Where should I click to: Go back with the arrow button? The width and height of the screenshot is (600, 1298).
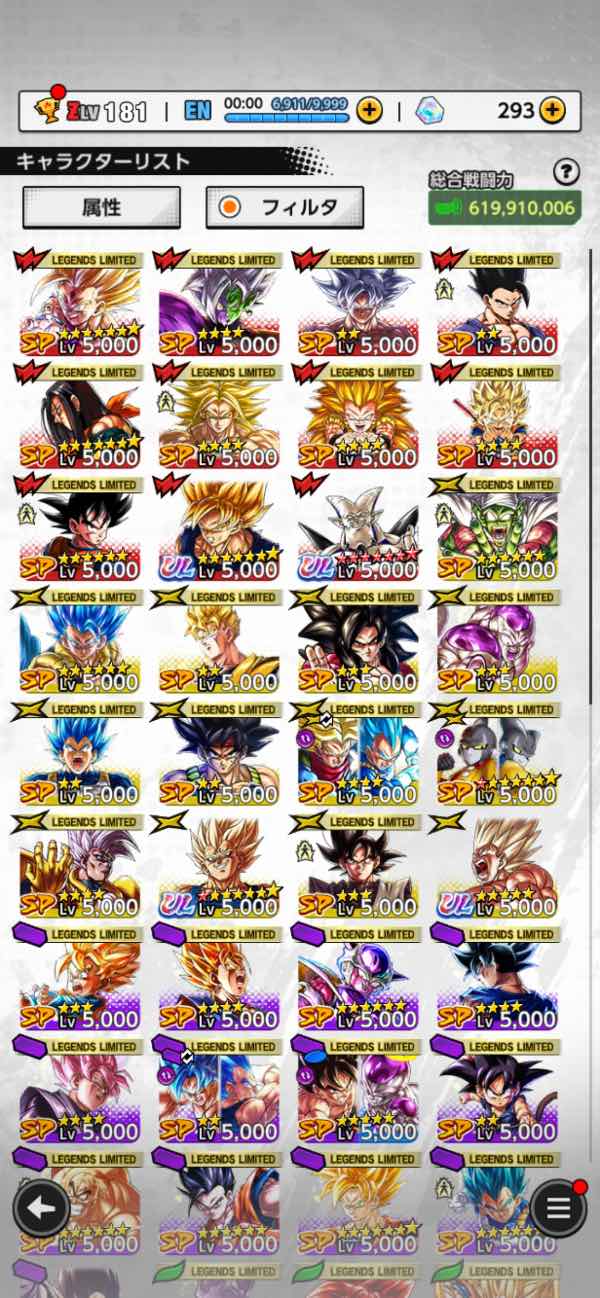[x=41, y=1207]
